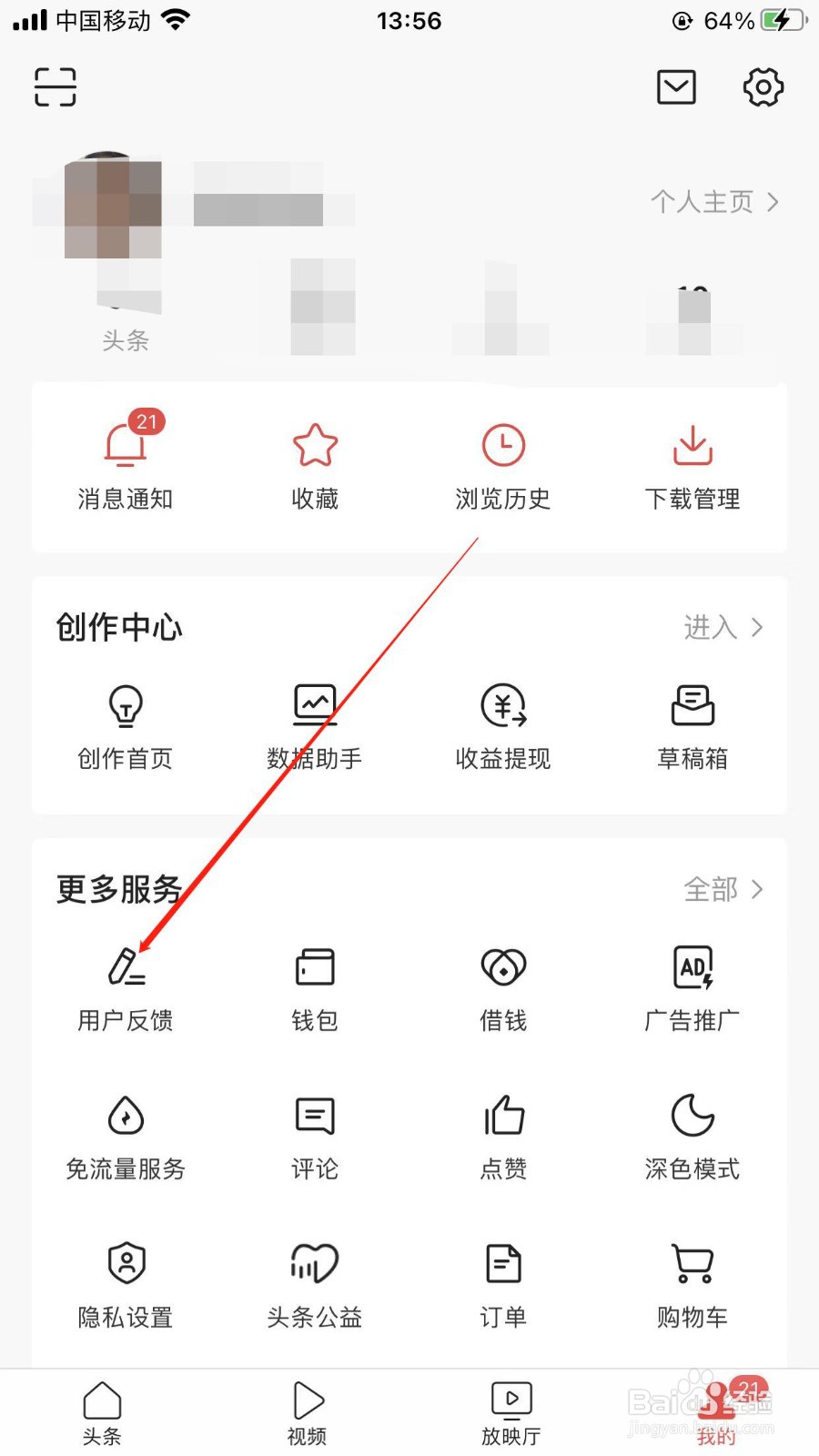
Task: Tap the QR scan icon at top left
Action: click(x=55, y=87)
